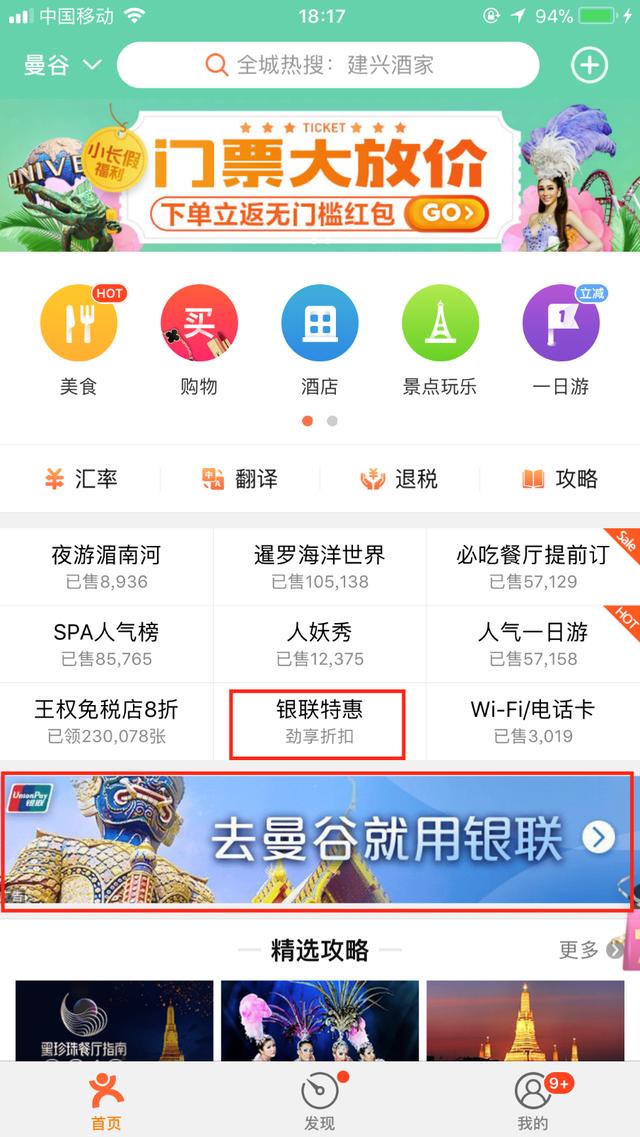Image resolution: width=640 pixels, height=1137 pixels.
Task: Tap the search box with 全城热搜
Action: [x=328, y=66]
